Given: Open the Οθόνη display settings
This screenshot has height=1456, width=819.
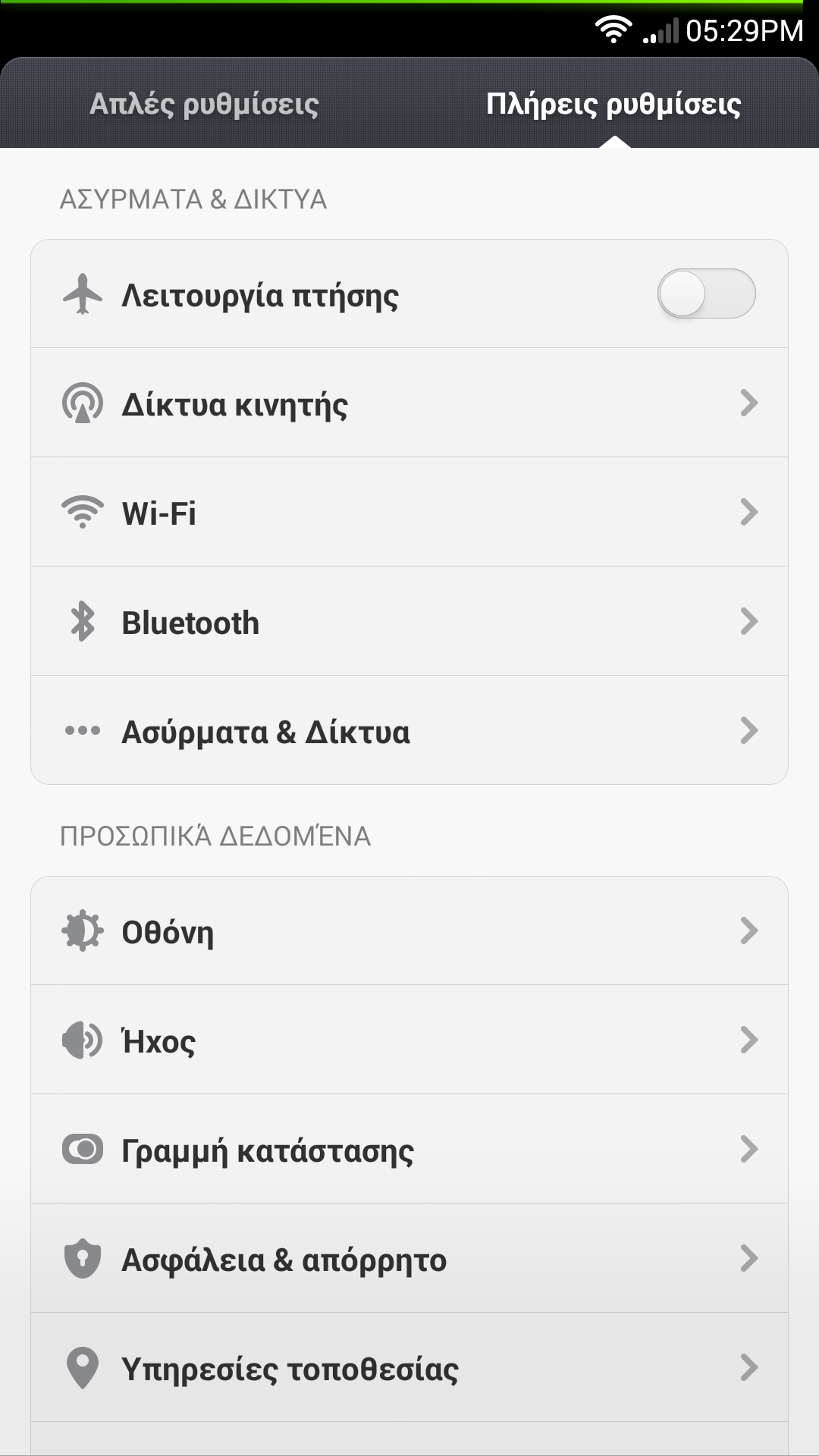Looking at the screenshot, I should tap(409, 931).
